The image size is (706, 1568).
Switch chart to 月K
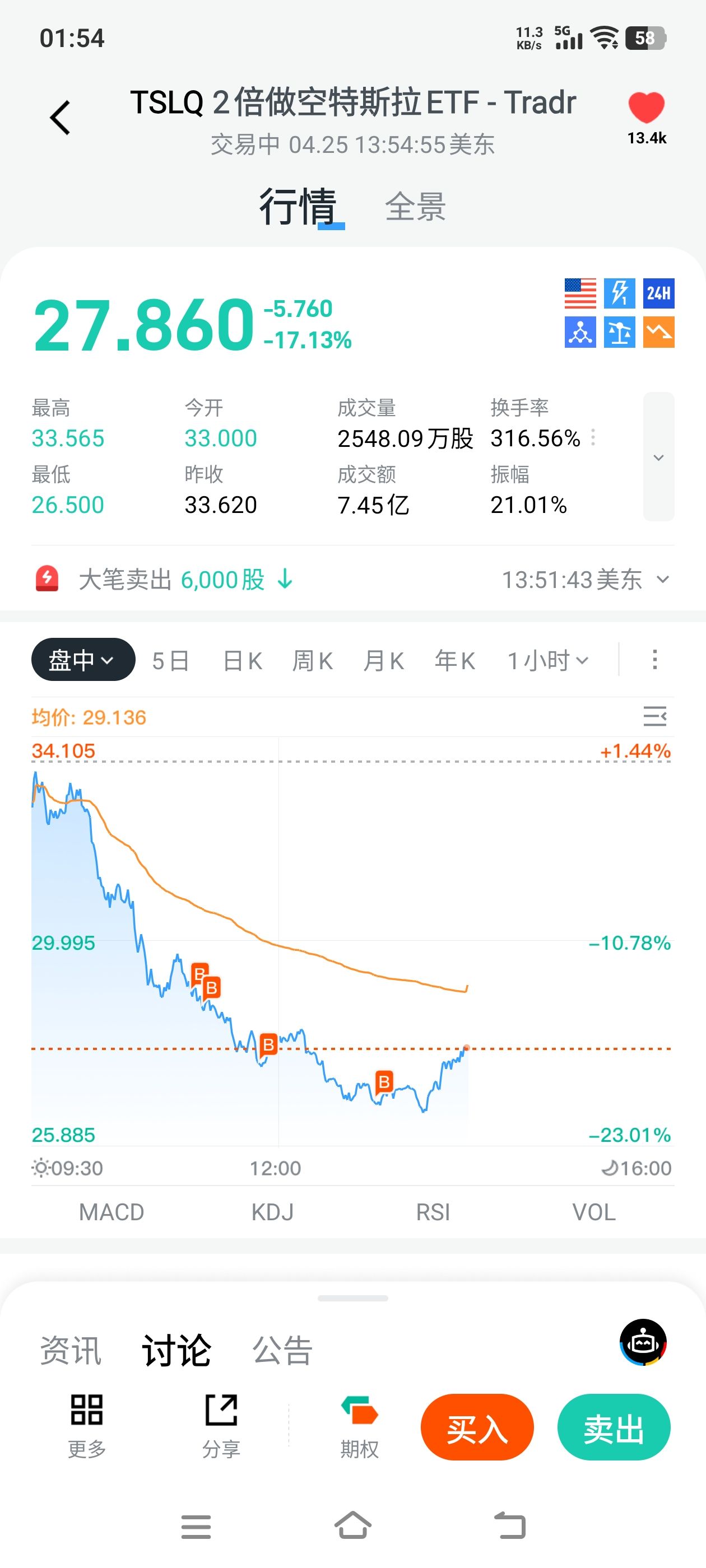(x=384, y=660)
